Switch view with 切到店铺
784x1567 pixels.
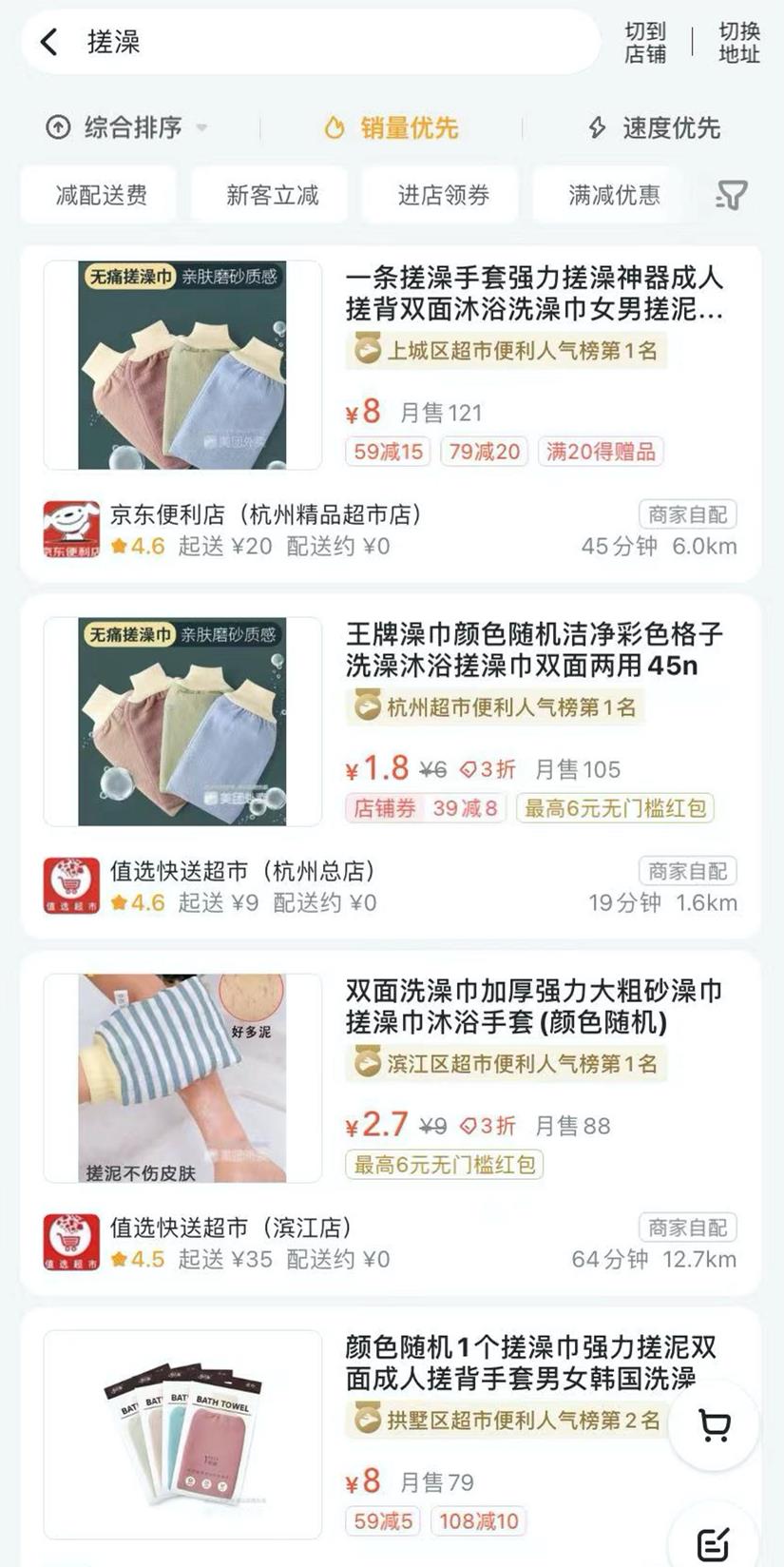pyautogui.click(x=644, y=43)
